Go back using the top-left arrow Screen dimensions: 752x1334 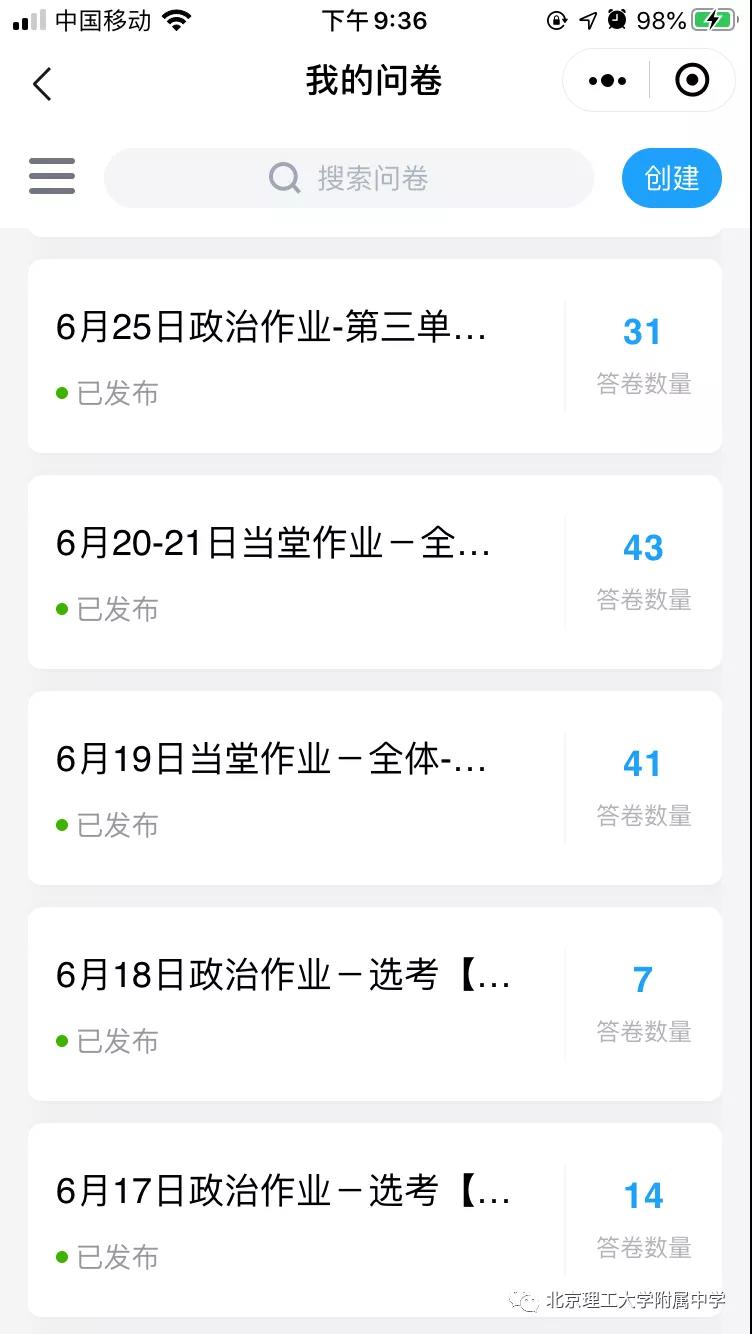click(42, 83)
